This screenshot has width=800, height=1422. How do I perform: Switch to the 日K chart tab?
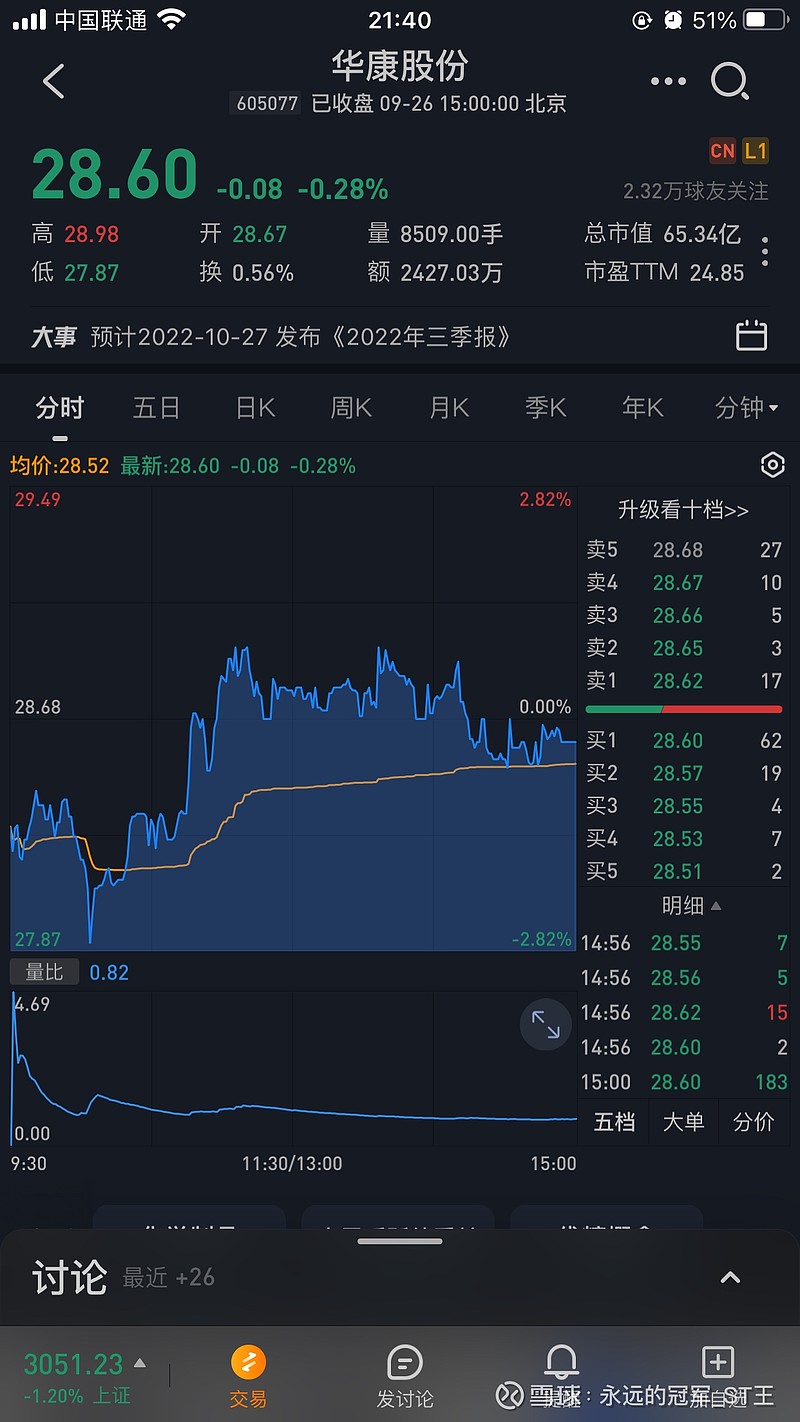[255, 408]
